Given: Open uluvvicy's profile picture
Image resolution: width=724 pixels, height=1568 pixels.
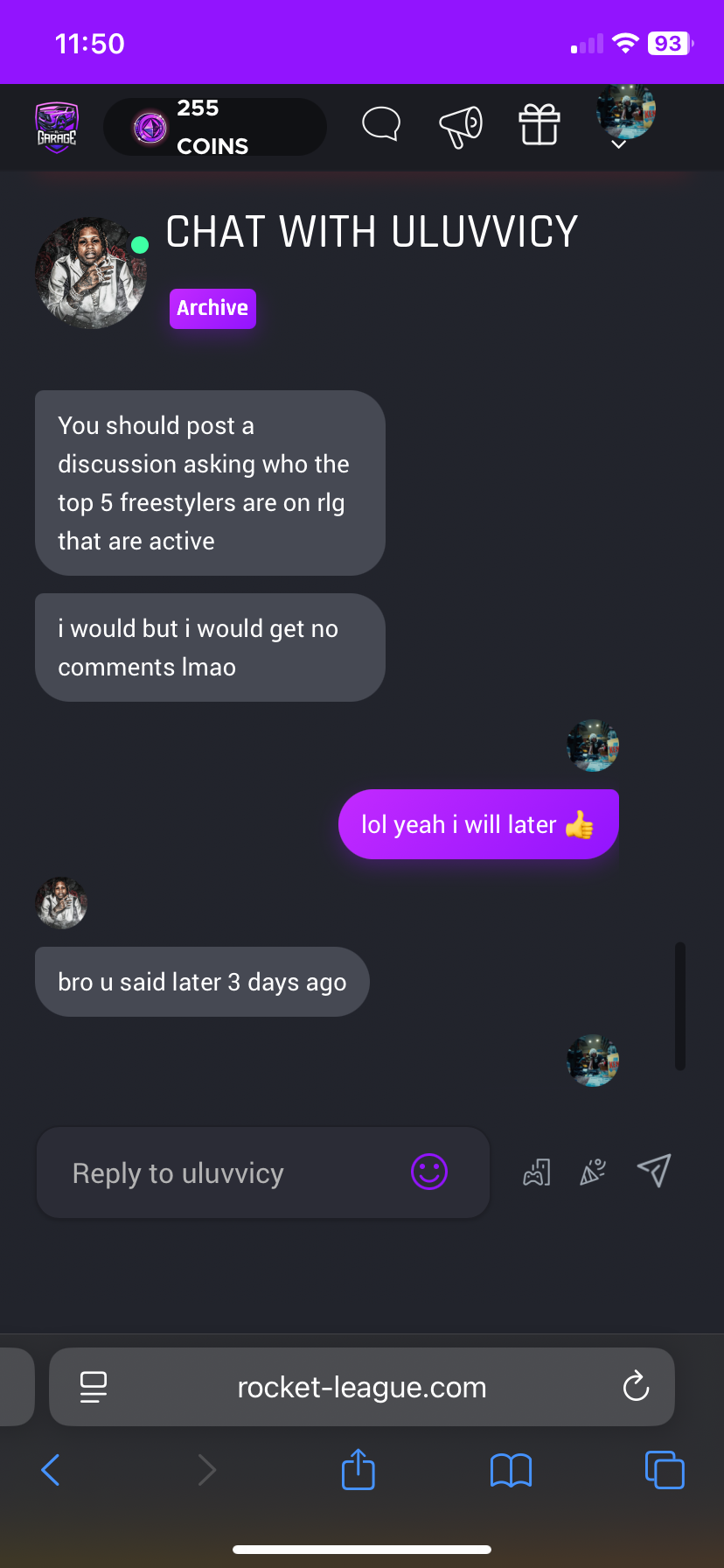Looking at the screenshot, I should [90, 272].
